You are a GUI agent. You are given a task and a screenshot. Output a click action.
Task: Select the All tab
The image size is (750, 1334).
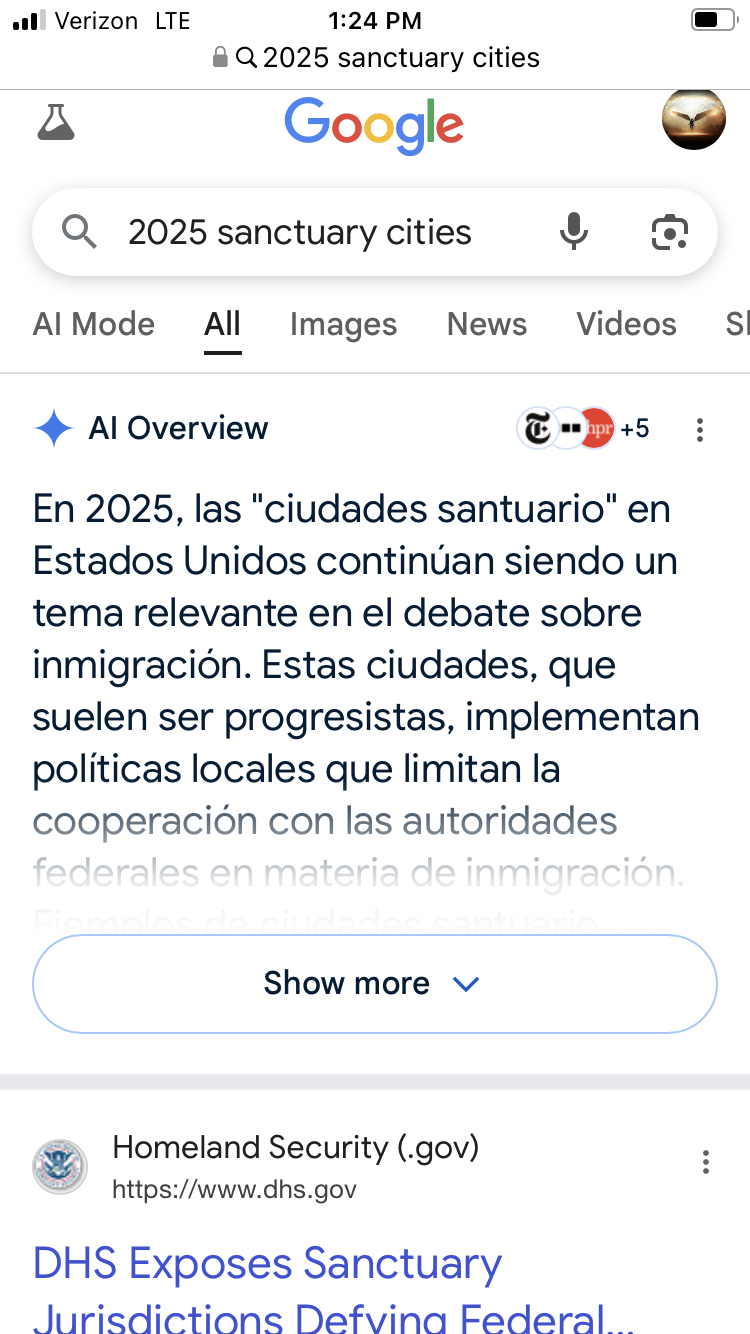(222, 324)
